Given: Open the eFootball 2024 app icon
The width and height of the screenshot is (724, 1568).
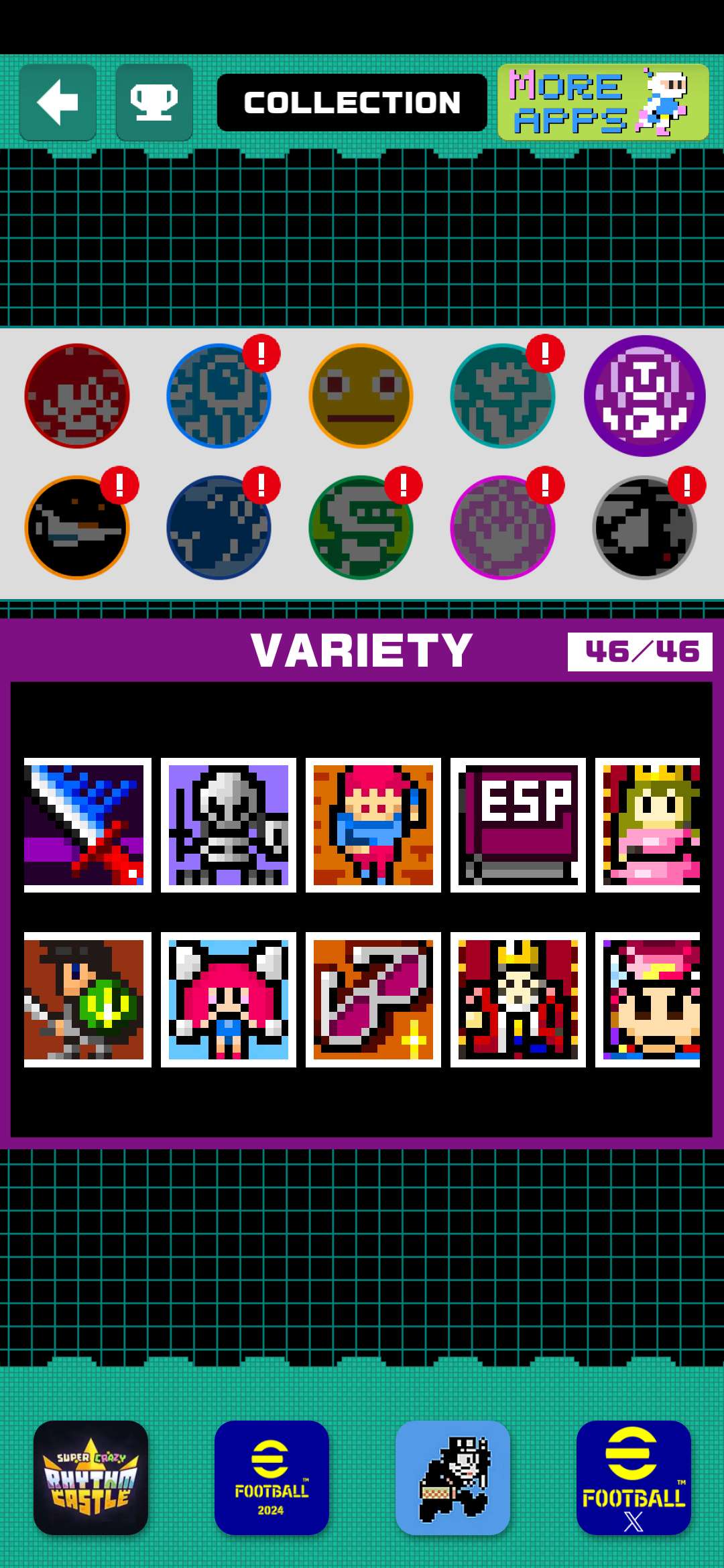Looking at the screenshot, I should 271,1478.
